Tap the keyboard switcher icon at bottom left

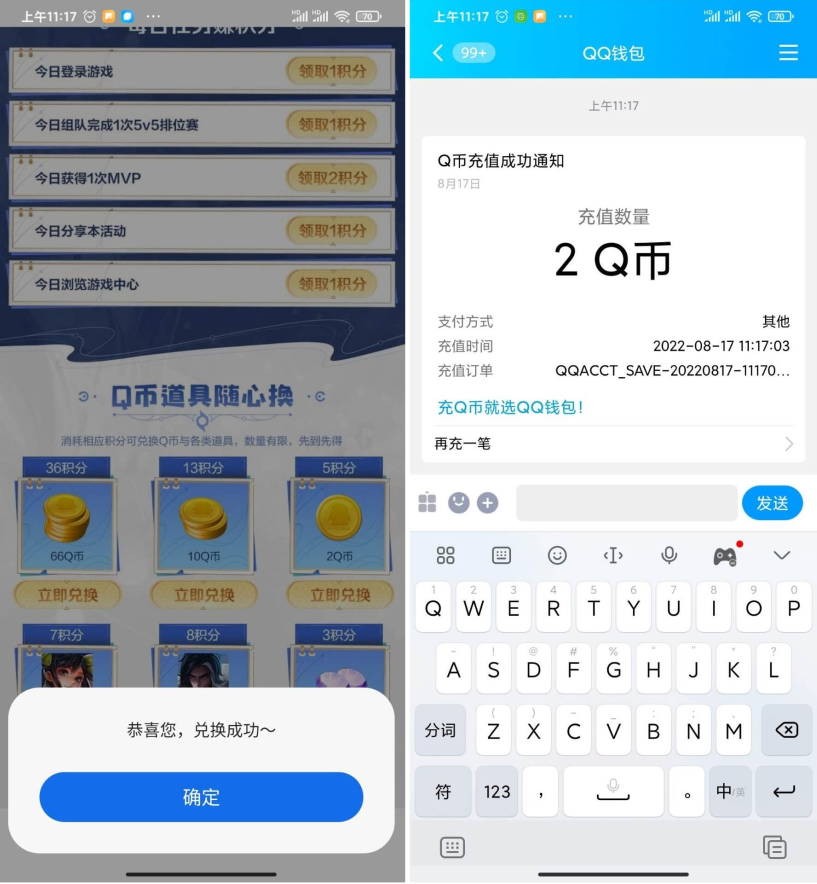(x=452, y=846)
